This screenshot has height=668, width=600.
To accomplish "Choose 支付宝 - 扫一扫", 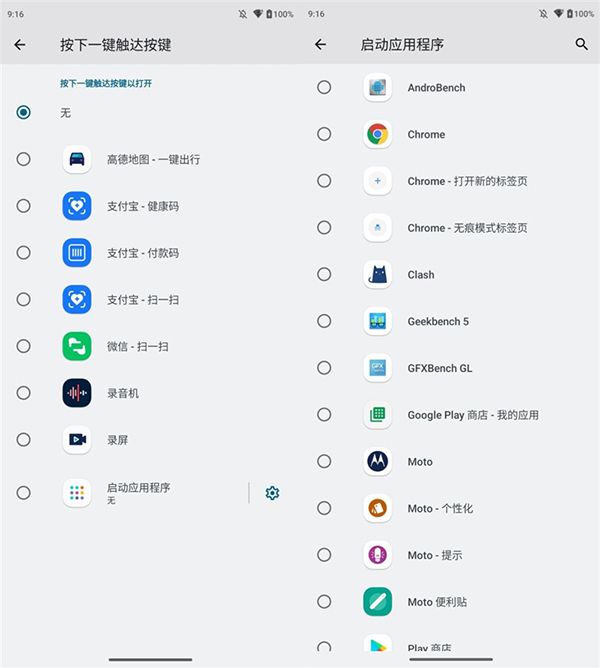I will (24, 299).
